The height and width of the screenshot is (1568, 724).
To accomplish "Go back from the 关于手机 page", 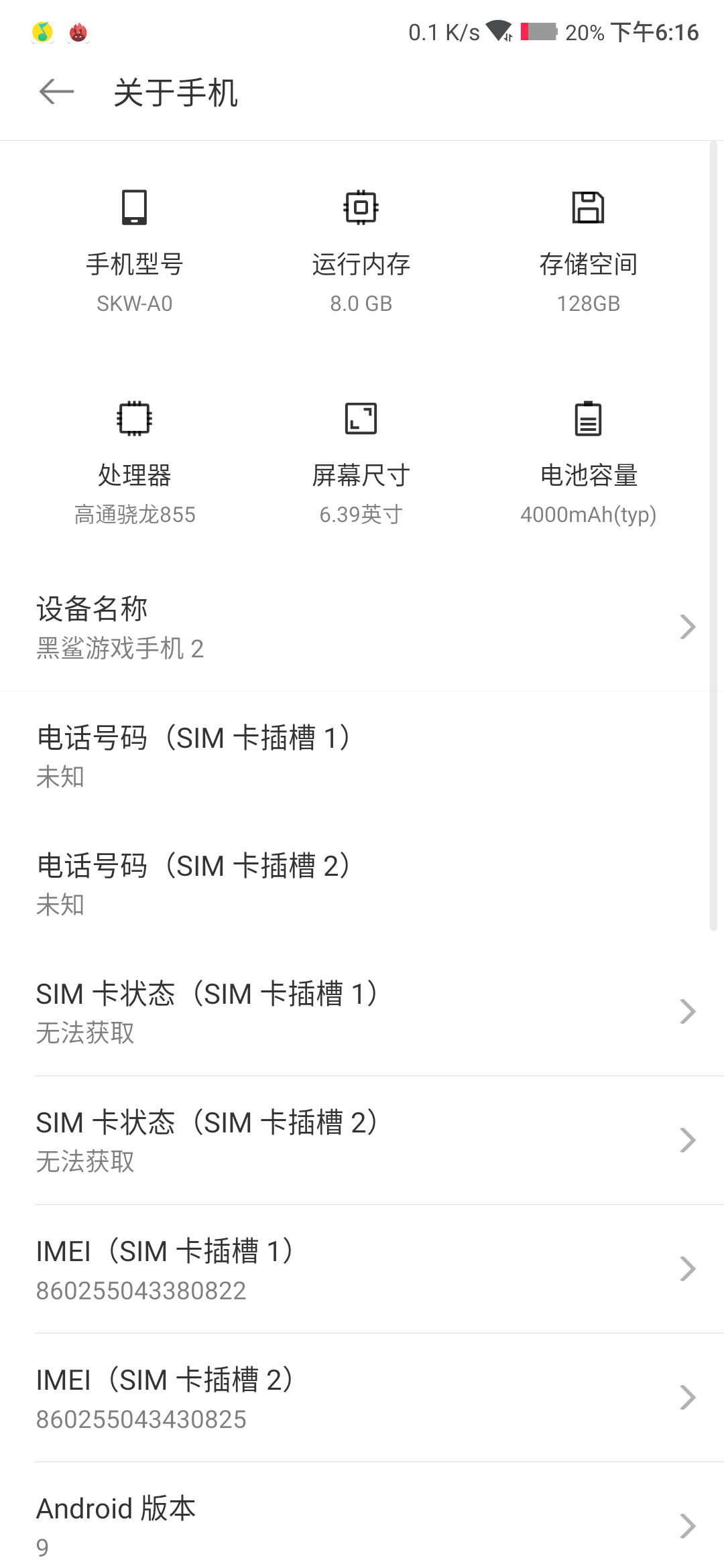I will coord(57,92).
